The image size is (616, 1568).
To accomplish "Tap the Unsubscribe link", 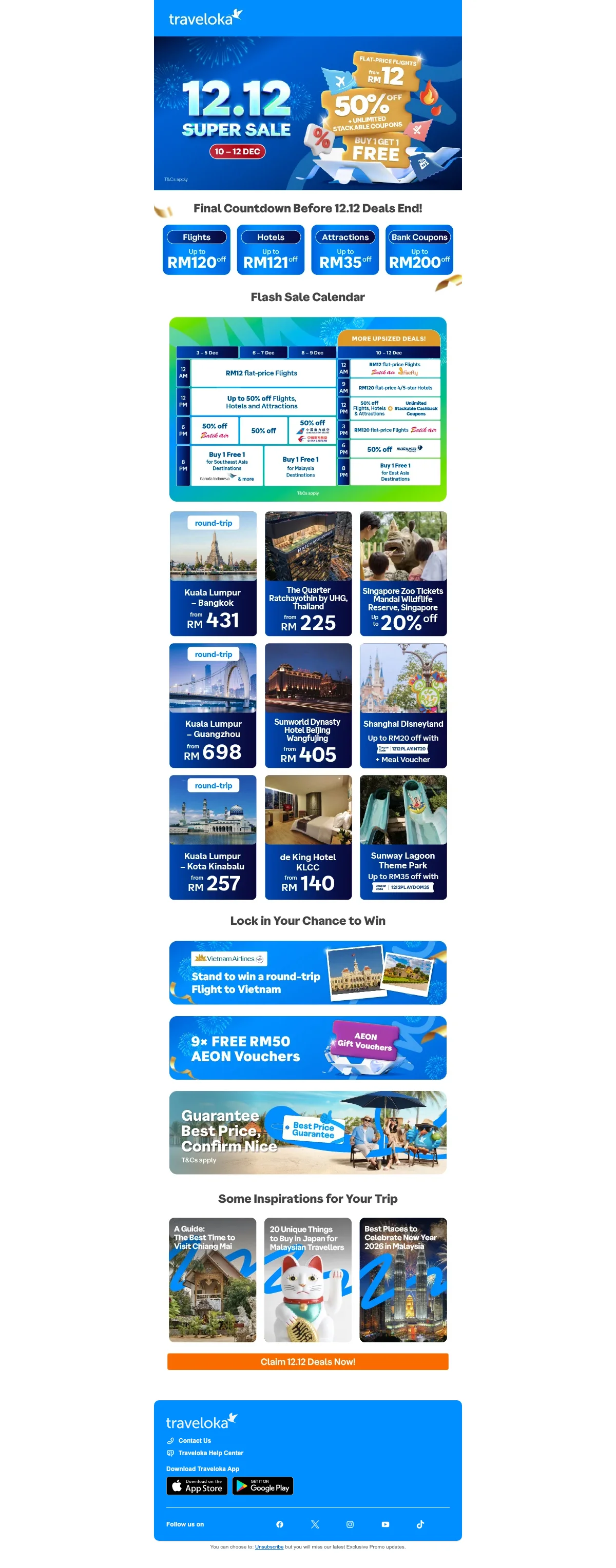I will (x=268, y=1546).
